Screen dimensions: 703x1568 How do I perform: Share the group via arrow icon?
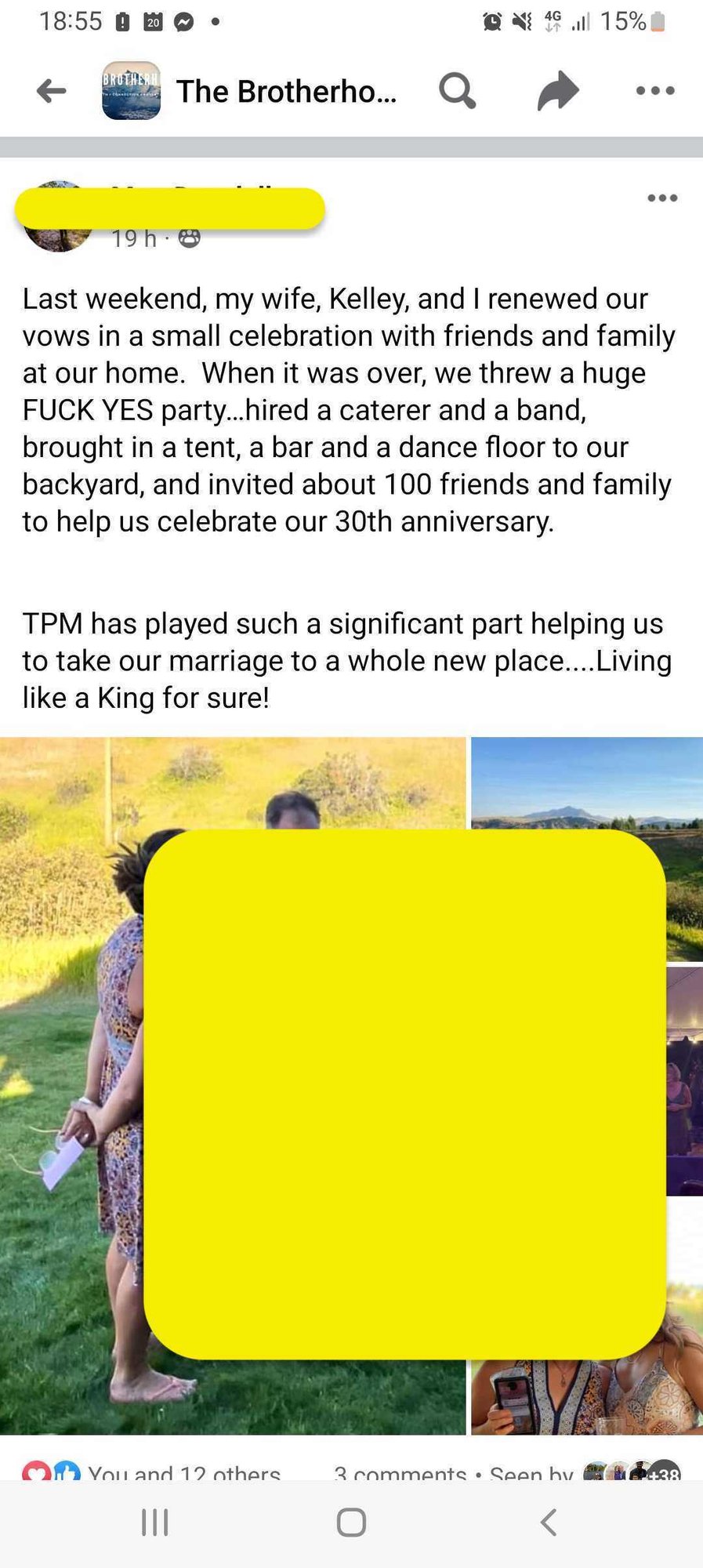[558, 91]
